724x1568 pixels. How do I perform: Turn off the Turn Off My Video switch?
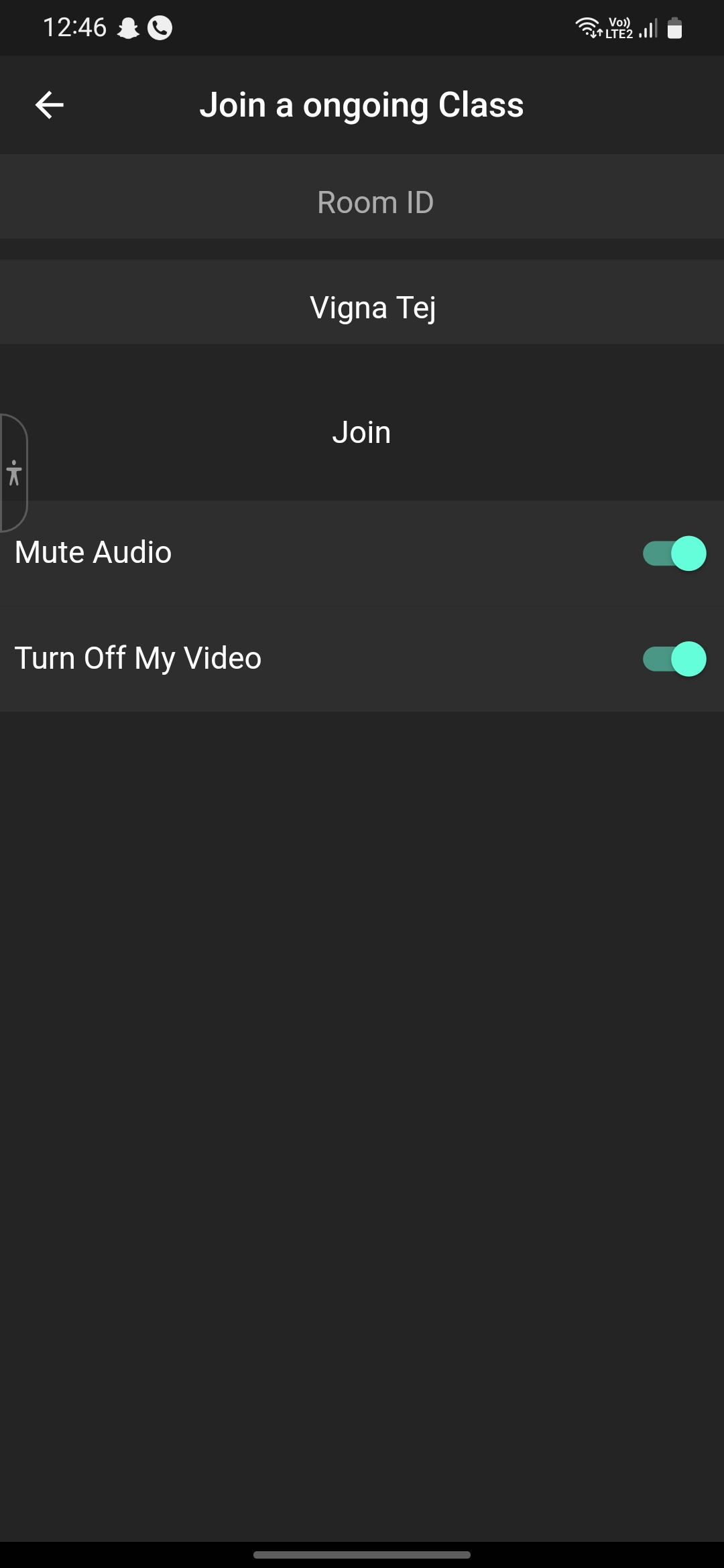pyautogui.click(x=674, y=659)
